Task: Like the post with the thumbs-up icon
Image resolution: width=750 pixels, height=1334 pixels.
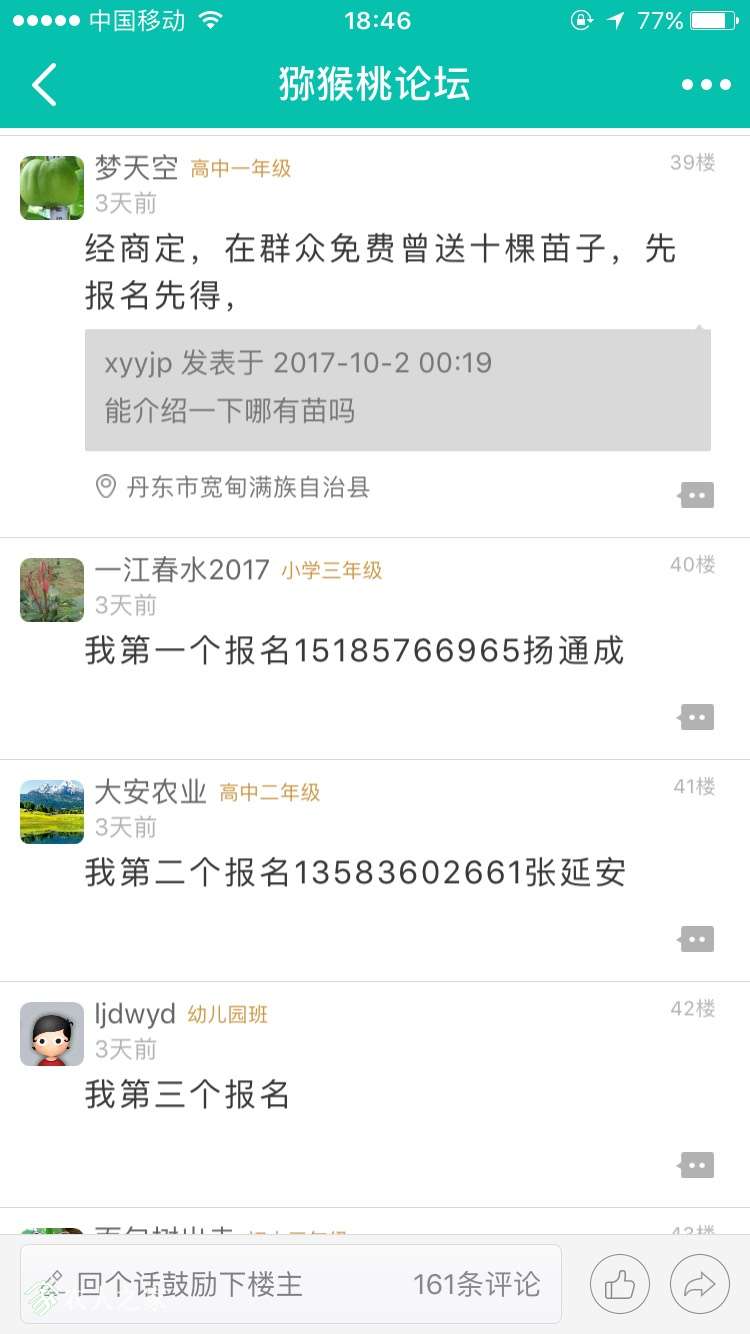Action: coord(619,1283)
